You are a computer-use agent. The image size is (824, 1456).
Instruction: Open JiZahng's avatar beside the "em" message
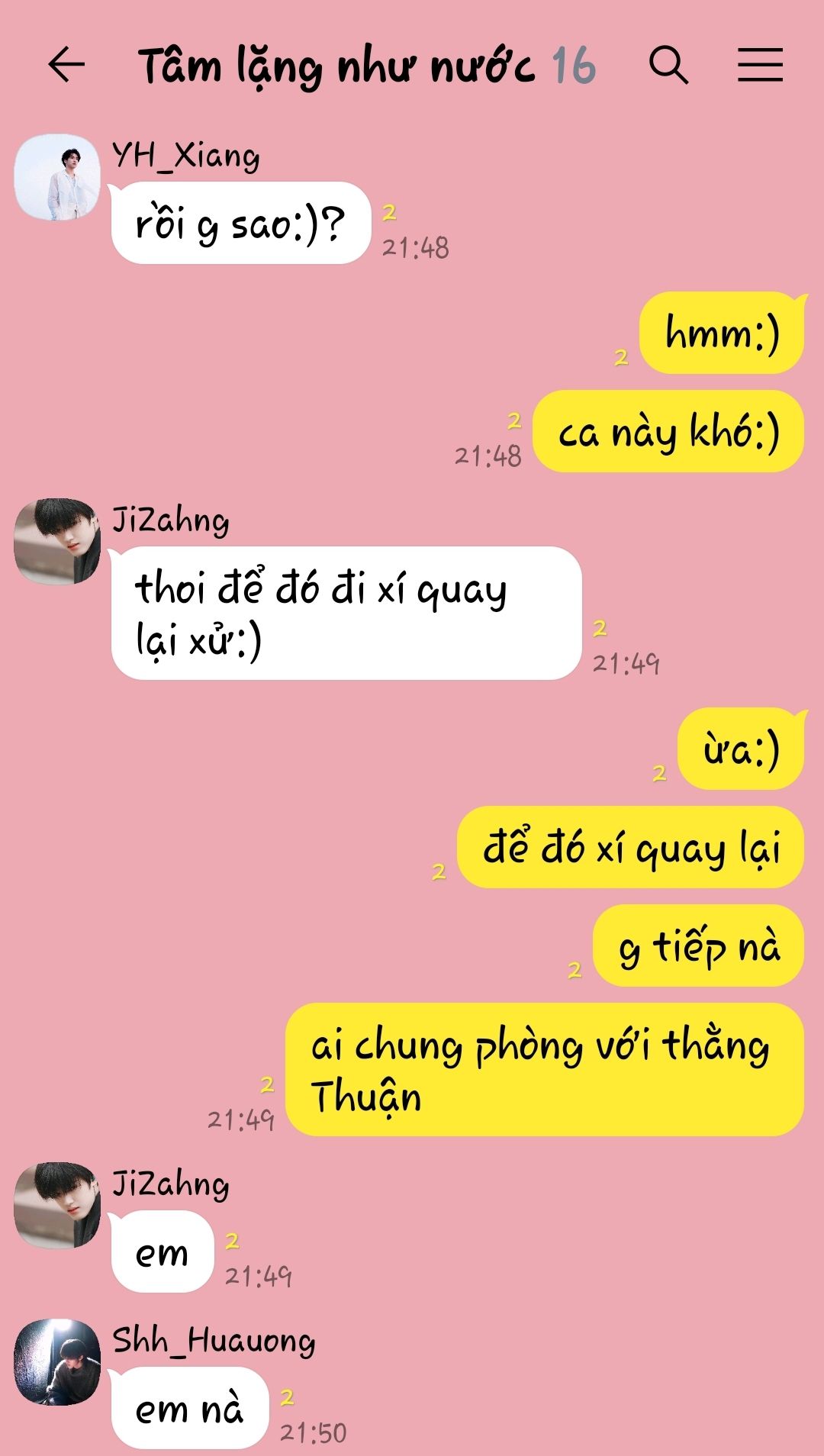(57, 1206)
